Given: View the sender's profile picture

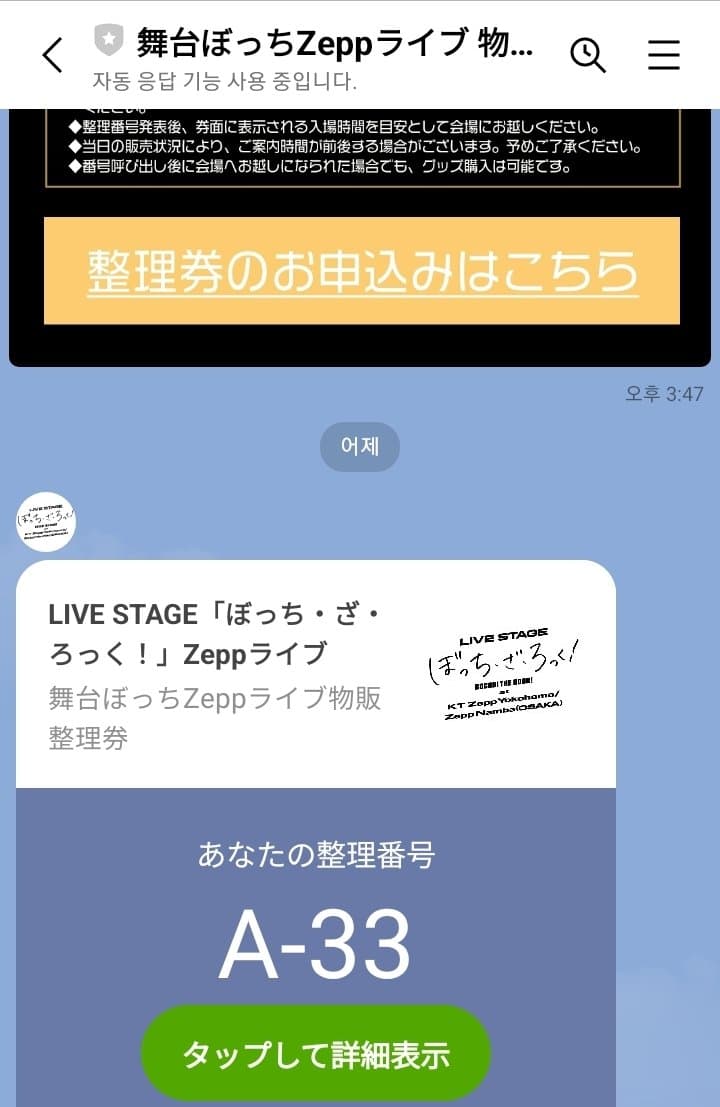Looking at the screenshot, I should point(46,522).
